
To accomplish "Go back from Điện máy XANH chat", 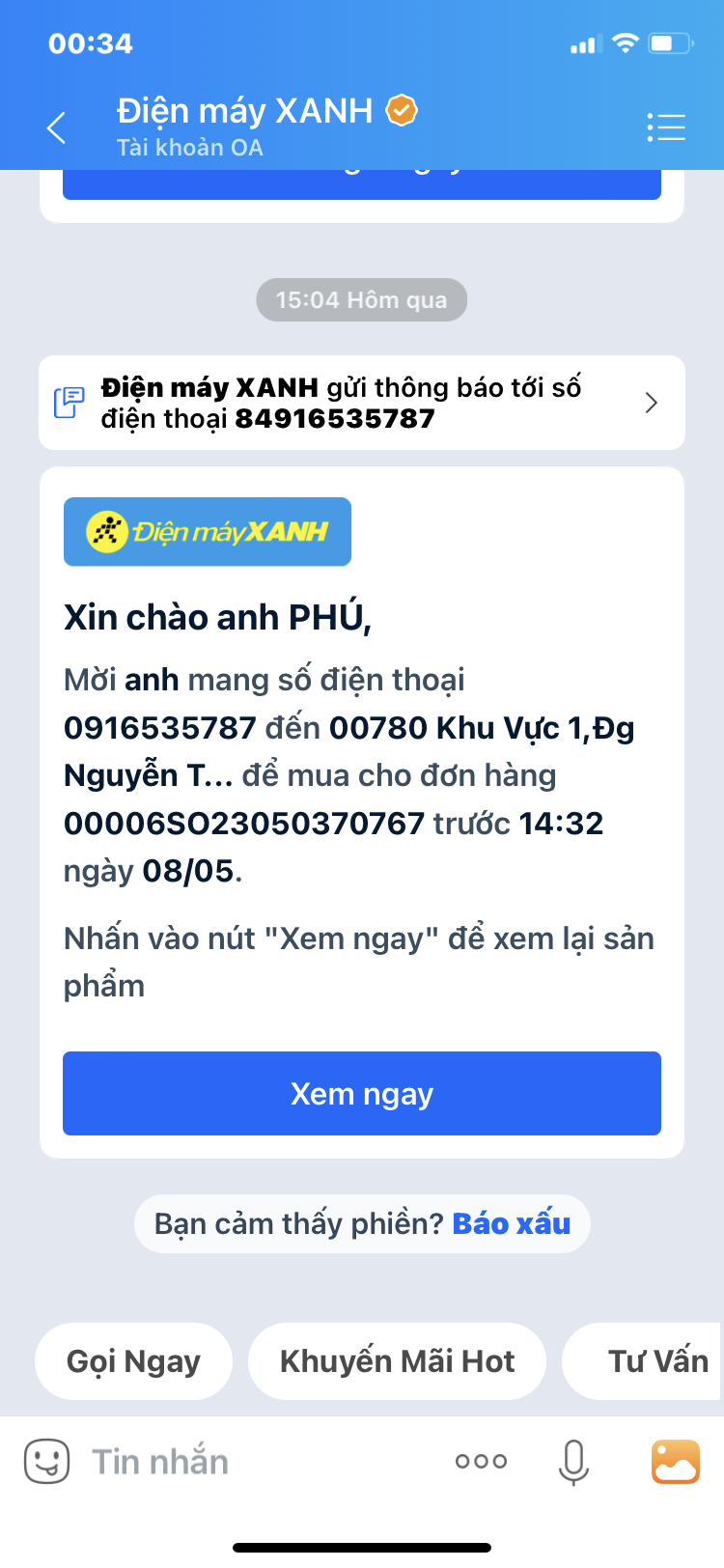I will (57, 127).
